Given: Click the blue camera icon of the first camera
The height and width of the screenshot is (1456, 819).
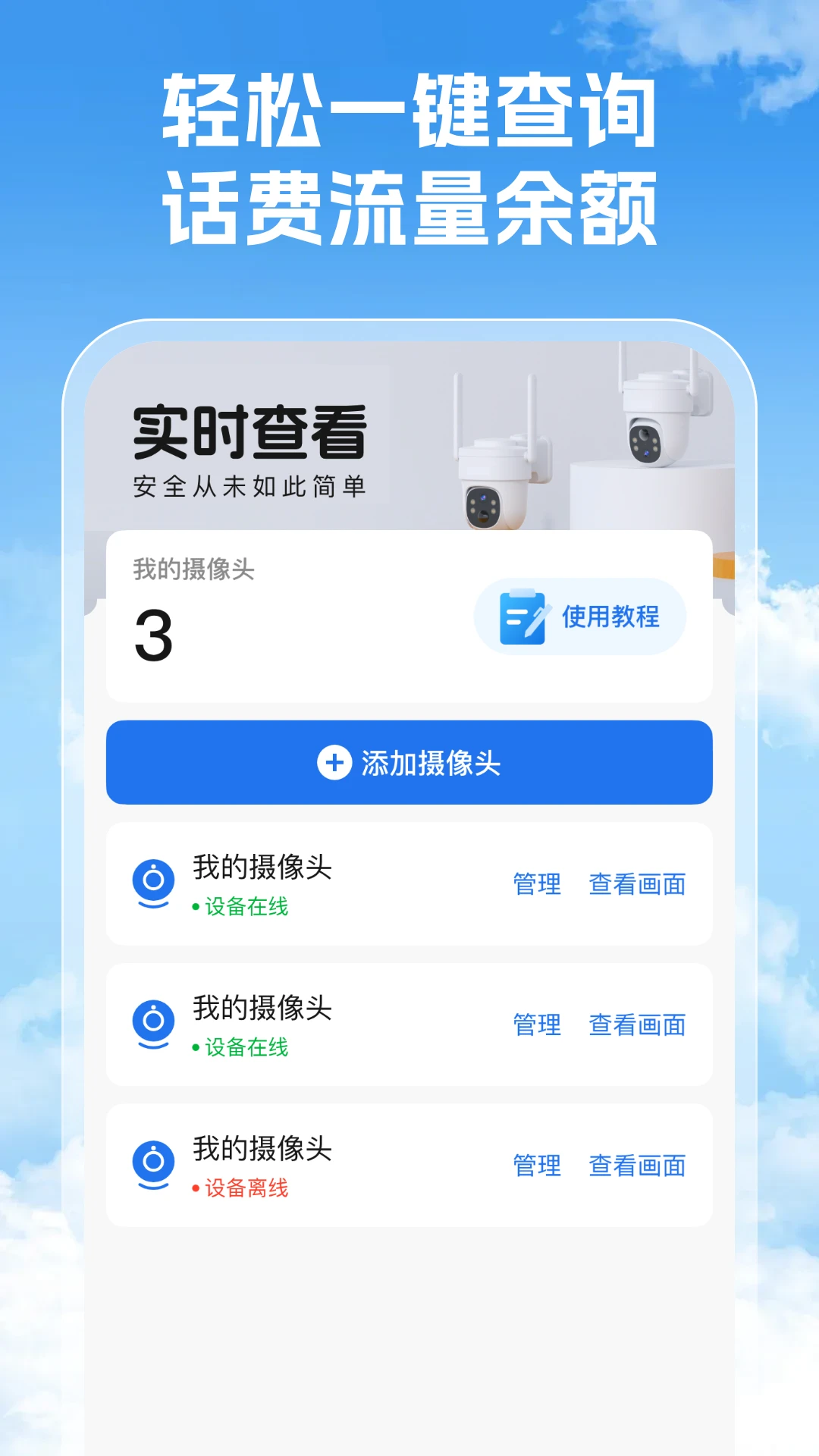Looking at the screenshot, I should point(155,882).
